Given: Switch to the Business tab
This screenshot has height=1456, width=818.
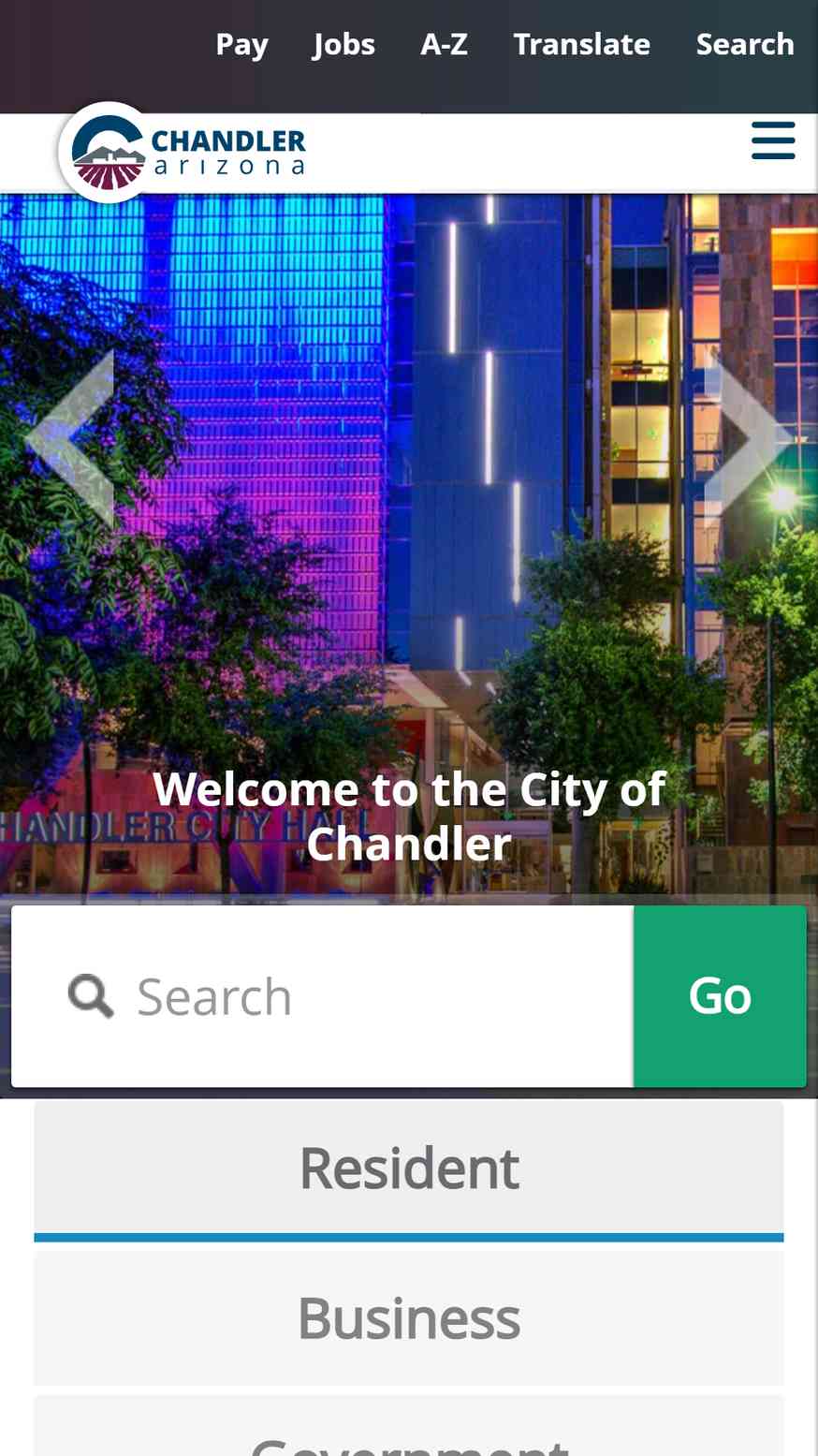Looking at the screenshot, I should click(x=409, y=1318).
